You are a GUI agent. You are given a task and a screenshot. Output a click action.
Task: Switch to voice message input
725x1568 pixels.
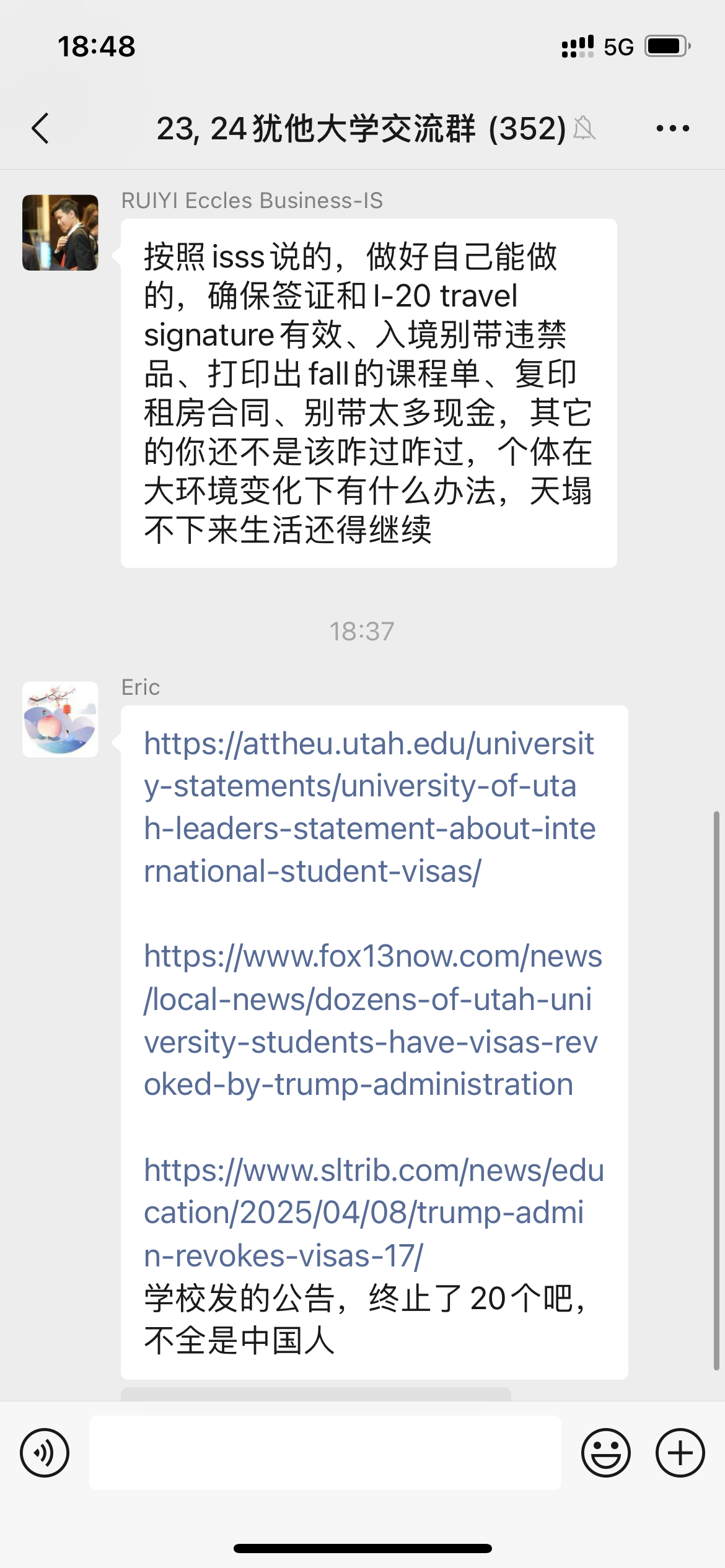point(45,1452)
